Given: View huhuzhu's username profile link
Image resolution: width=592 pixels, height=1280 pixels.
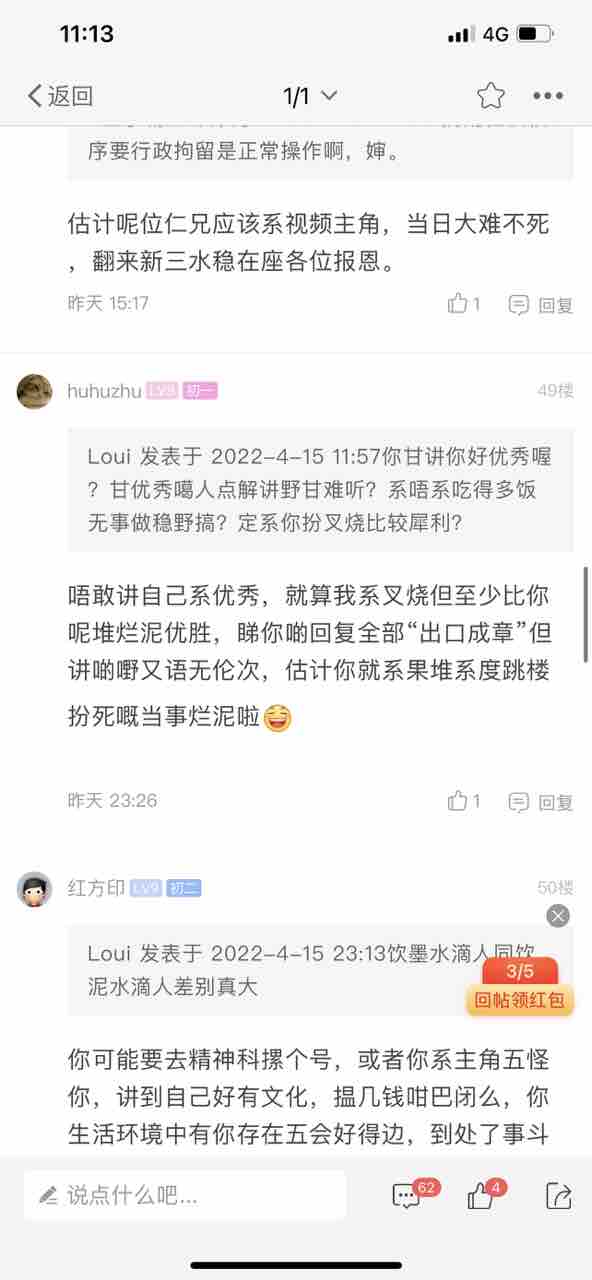Looking at the screenshot, I should [104, 391].
